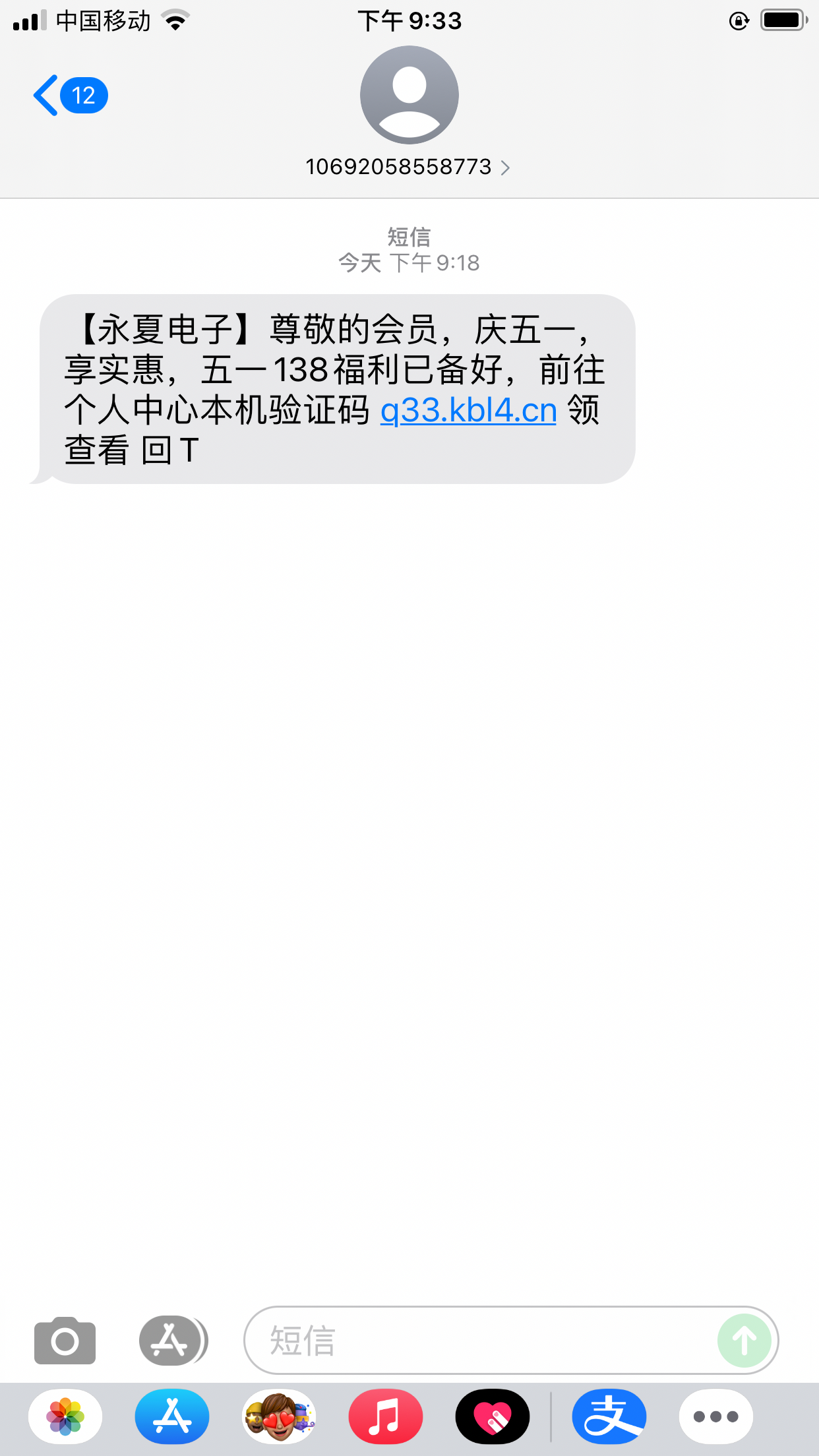The width and height of the screenshot is (819, 1456).
Task: Tap the unread count badge showing 12
Action: pyautogui.click(x=82, y=94)
